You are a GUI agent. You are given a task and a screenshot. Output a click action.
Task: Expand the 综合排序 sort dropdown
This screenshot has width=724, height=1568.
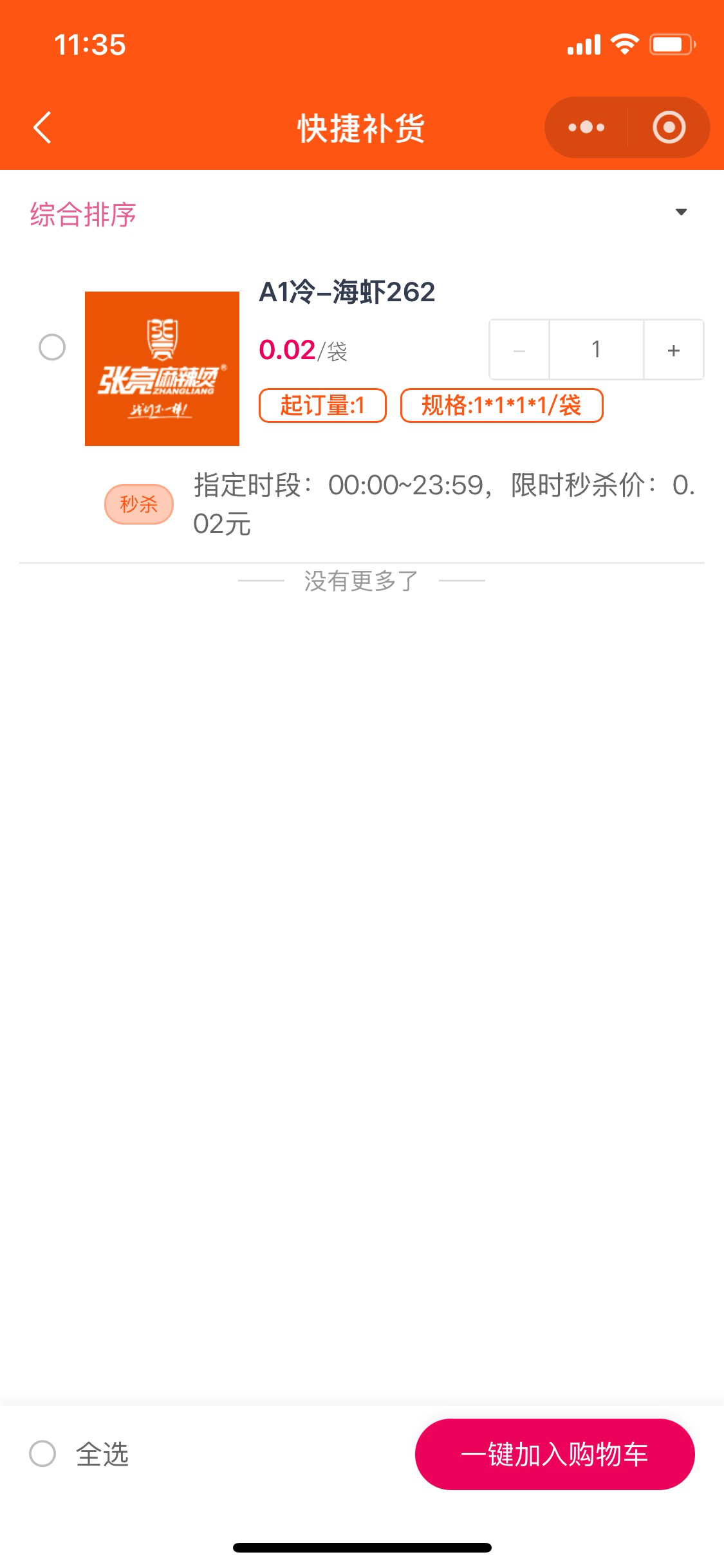[681, 212]
